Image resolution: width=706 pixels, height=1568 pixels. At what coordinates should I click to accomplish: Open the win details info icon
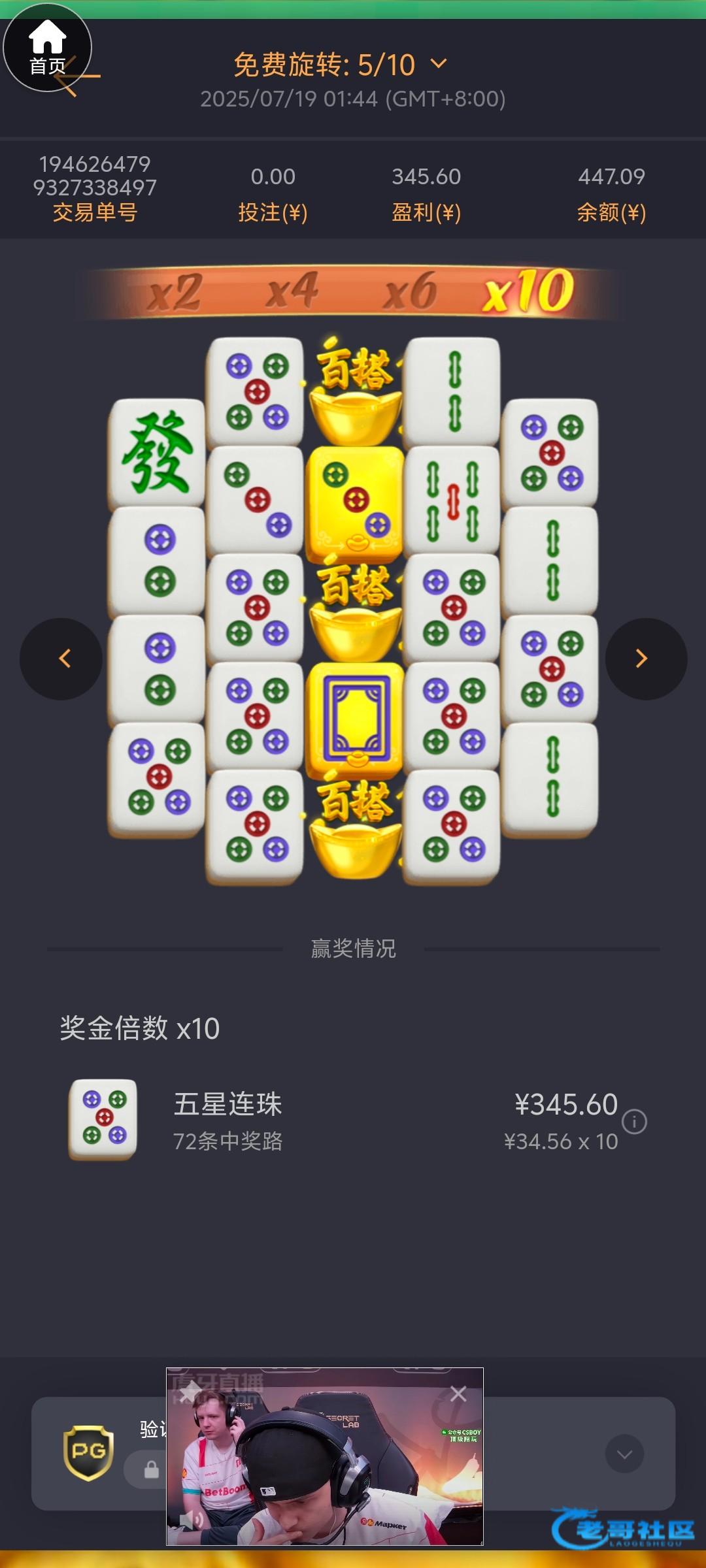coord(633,1122)
